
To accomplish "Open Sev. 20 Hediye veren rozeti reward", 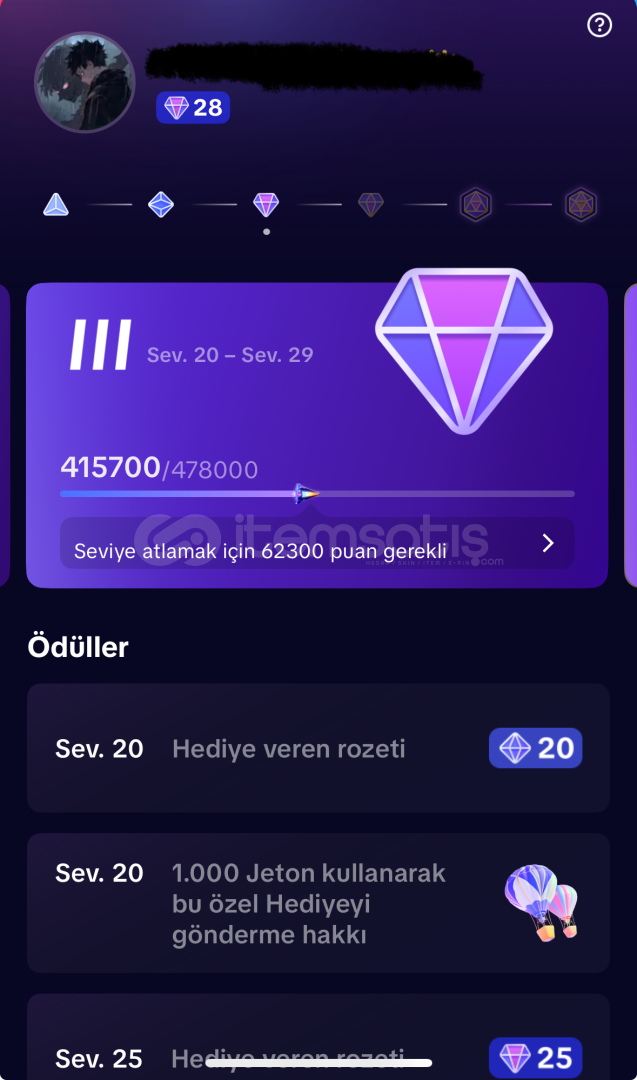I will click(318, 748).
